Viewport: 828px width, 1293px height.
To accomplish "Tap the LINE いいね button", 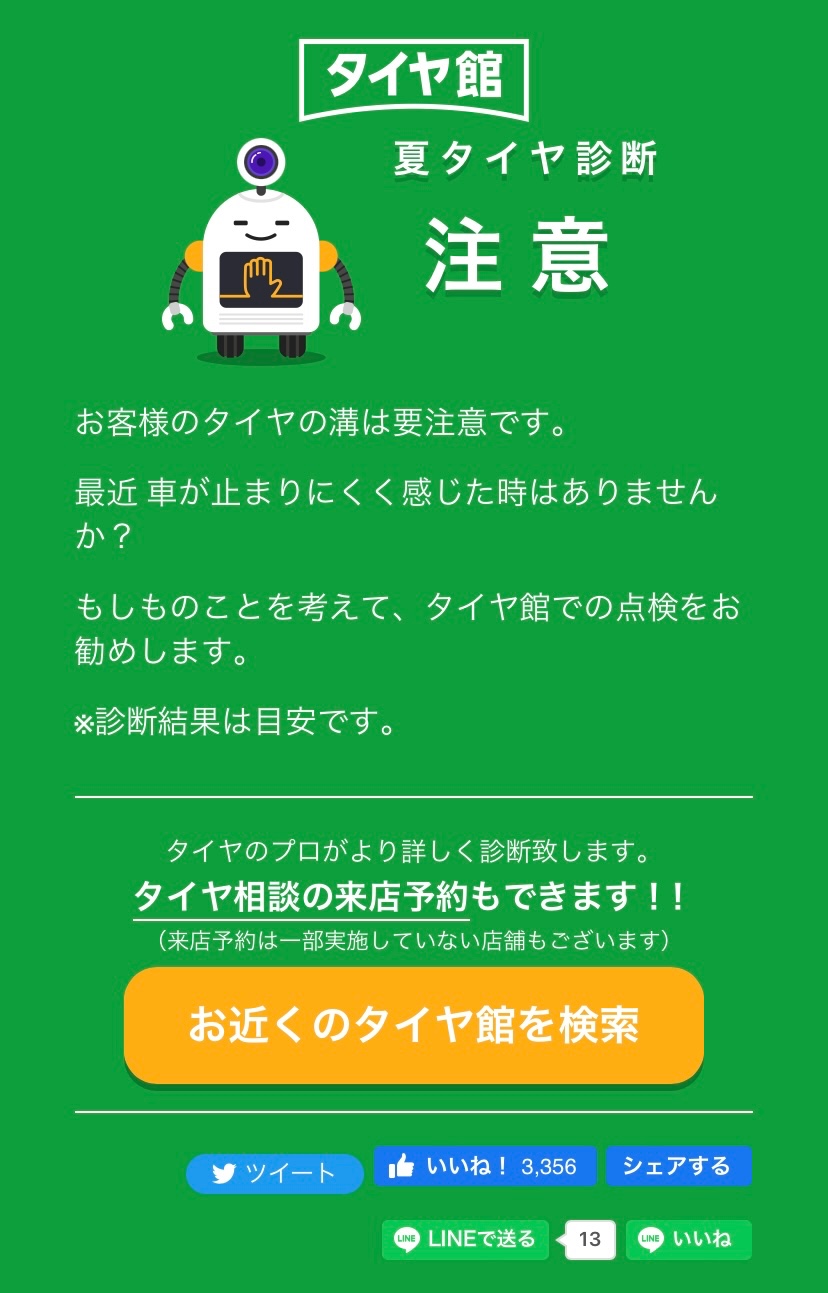I will pyautogui.click(x=688, y=1239).
